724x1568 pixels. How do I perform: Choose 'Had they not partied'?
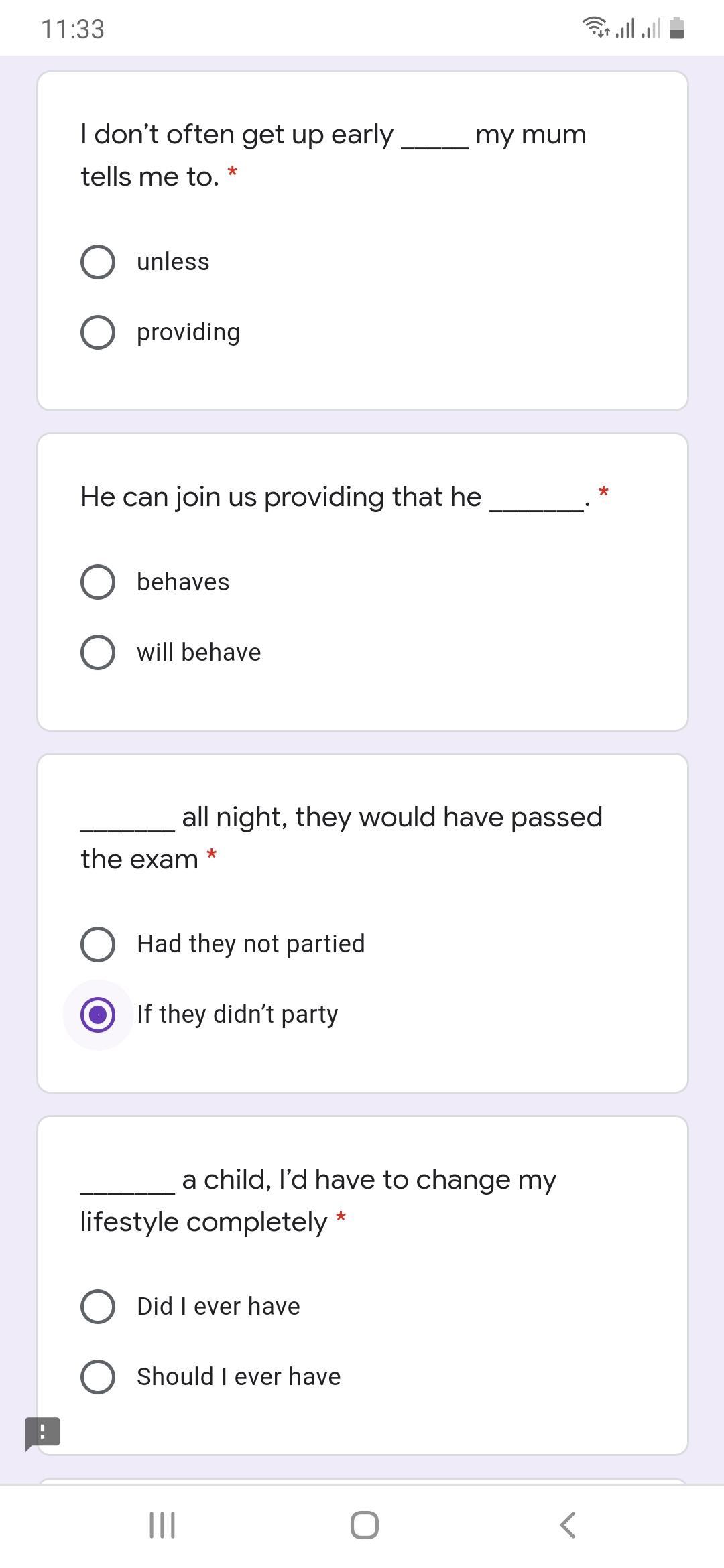pyautogui.click(x=98, y=944)
